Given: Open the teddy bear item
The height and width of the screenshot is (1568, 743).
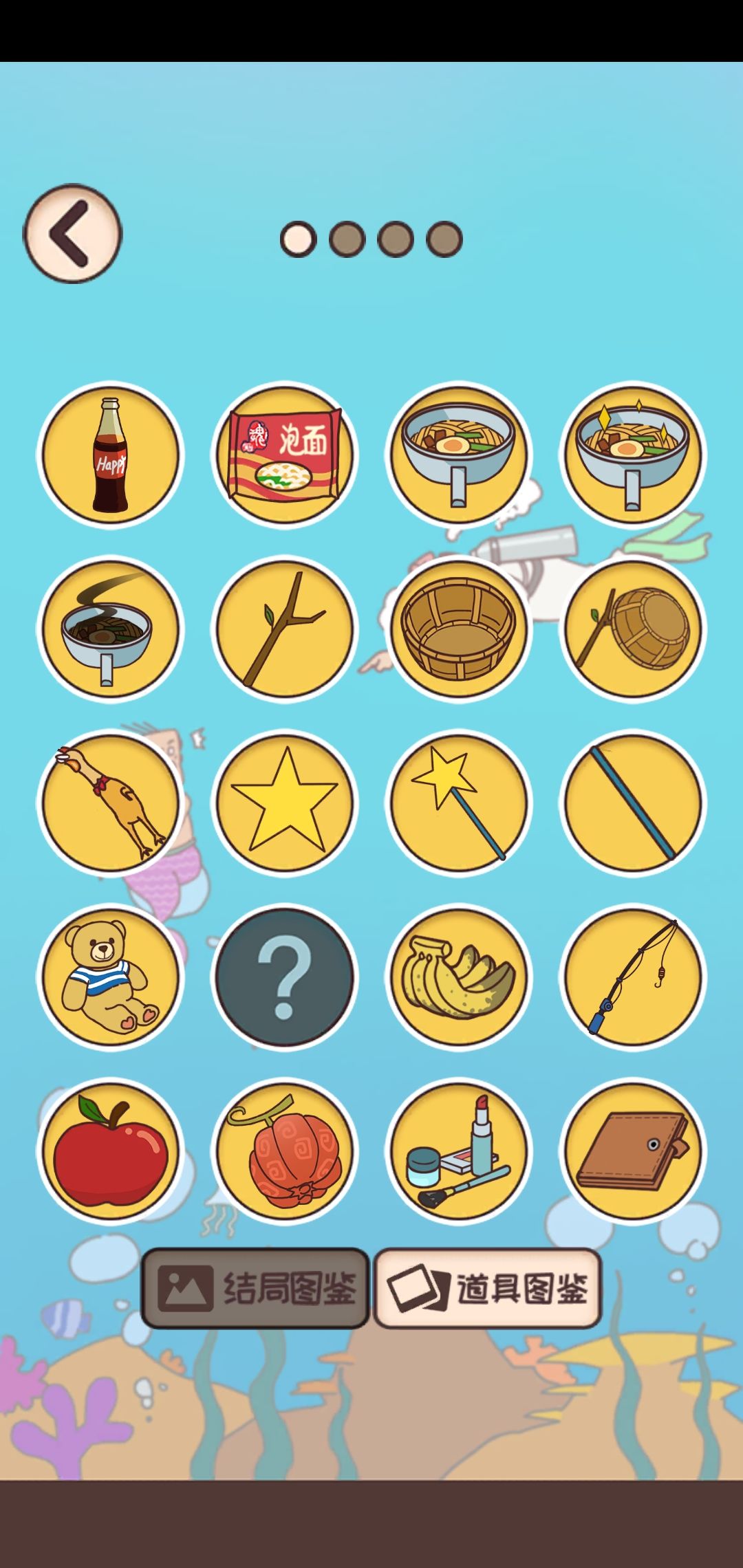Looking at the screenshot, I should 110,977.
